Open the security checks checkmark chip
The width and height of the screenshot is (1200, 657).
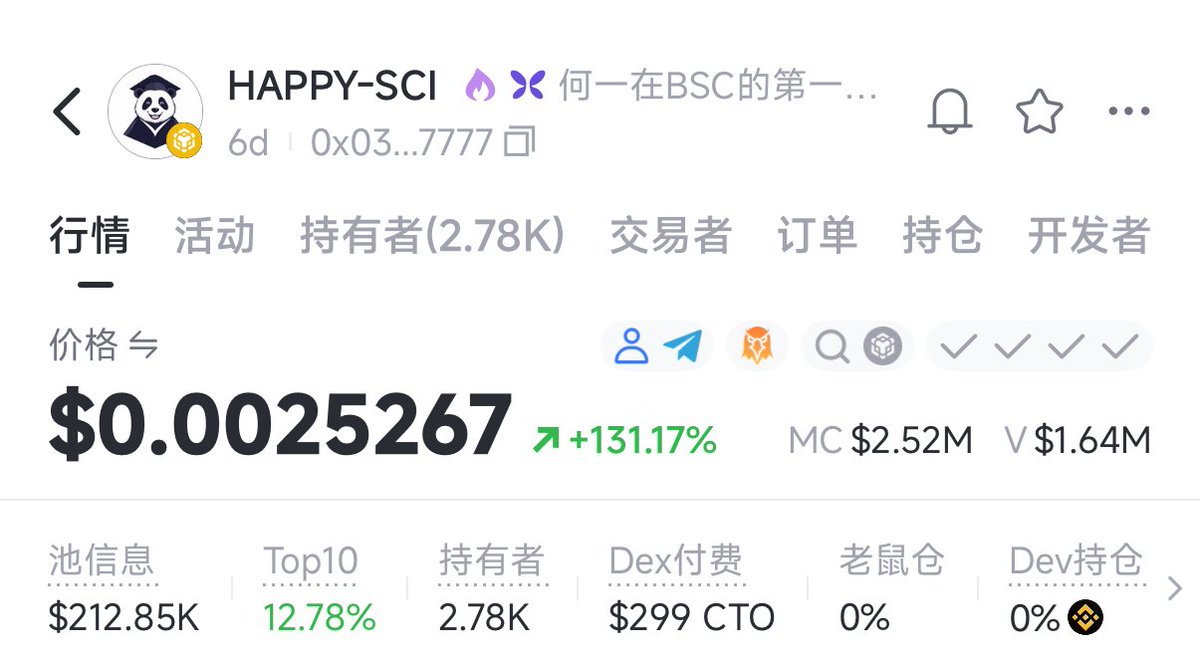click(1039, 347)
